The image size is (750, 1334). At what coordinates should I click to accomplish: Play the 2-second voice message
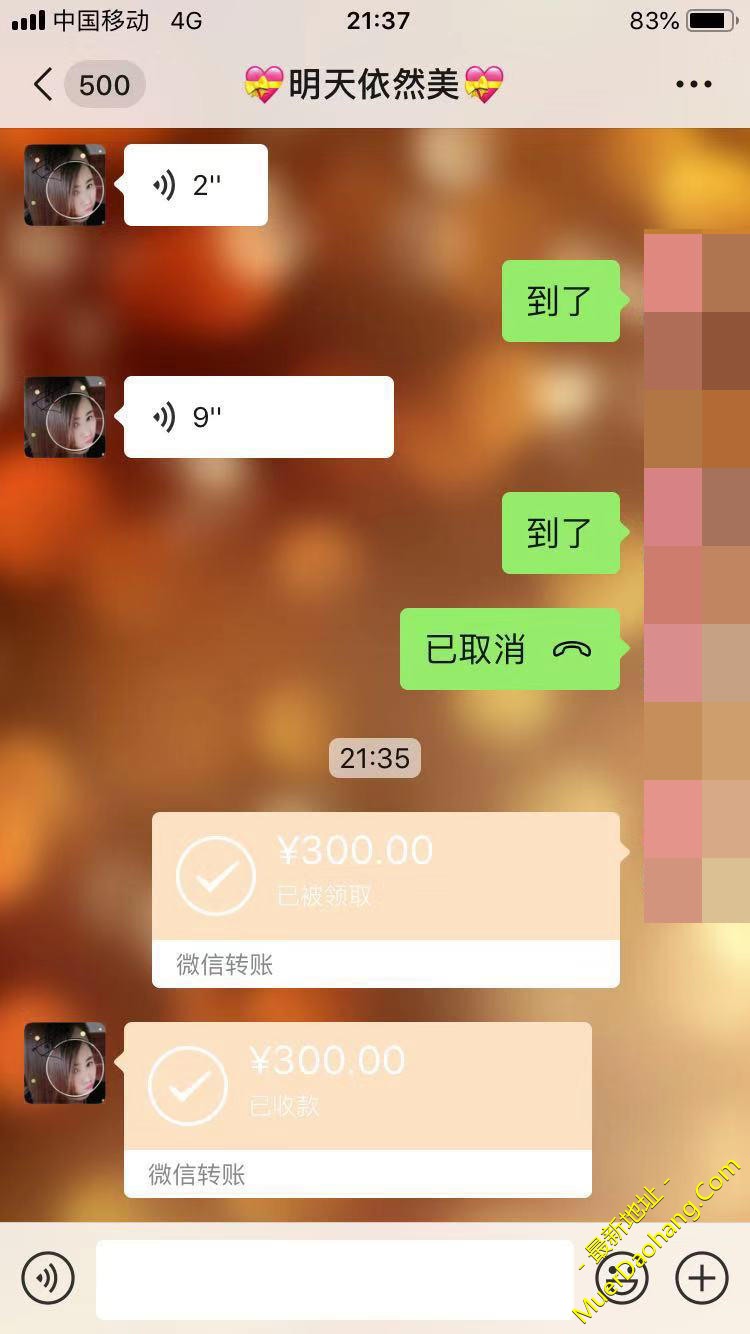pos(196,185)
